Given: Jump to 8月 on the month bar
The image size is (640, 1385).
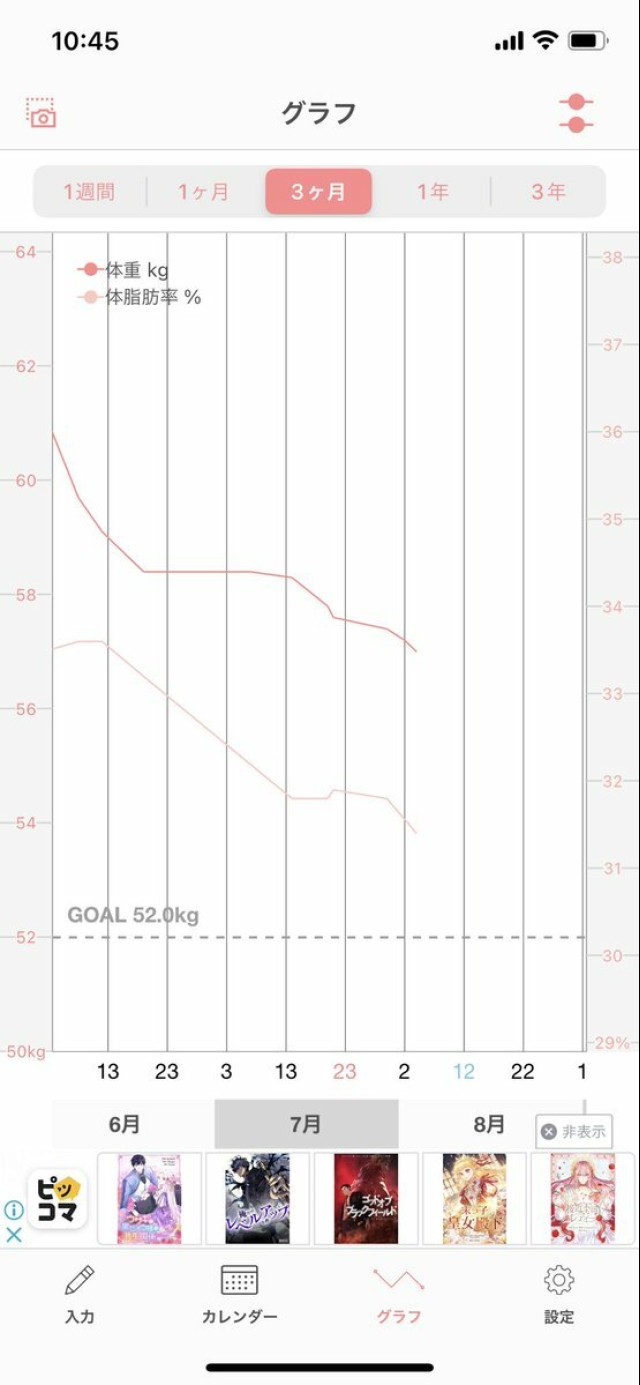Looking at the screenshot, I should pyautogui.click(x=489, y=1124).
